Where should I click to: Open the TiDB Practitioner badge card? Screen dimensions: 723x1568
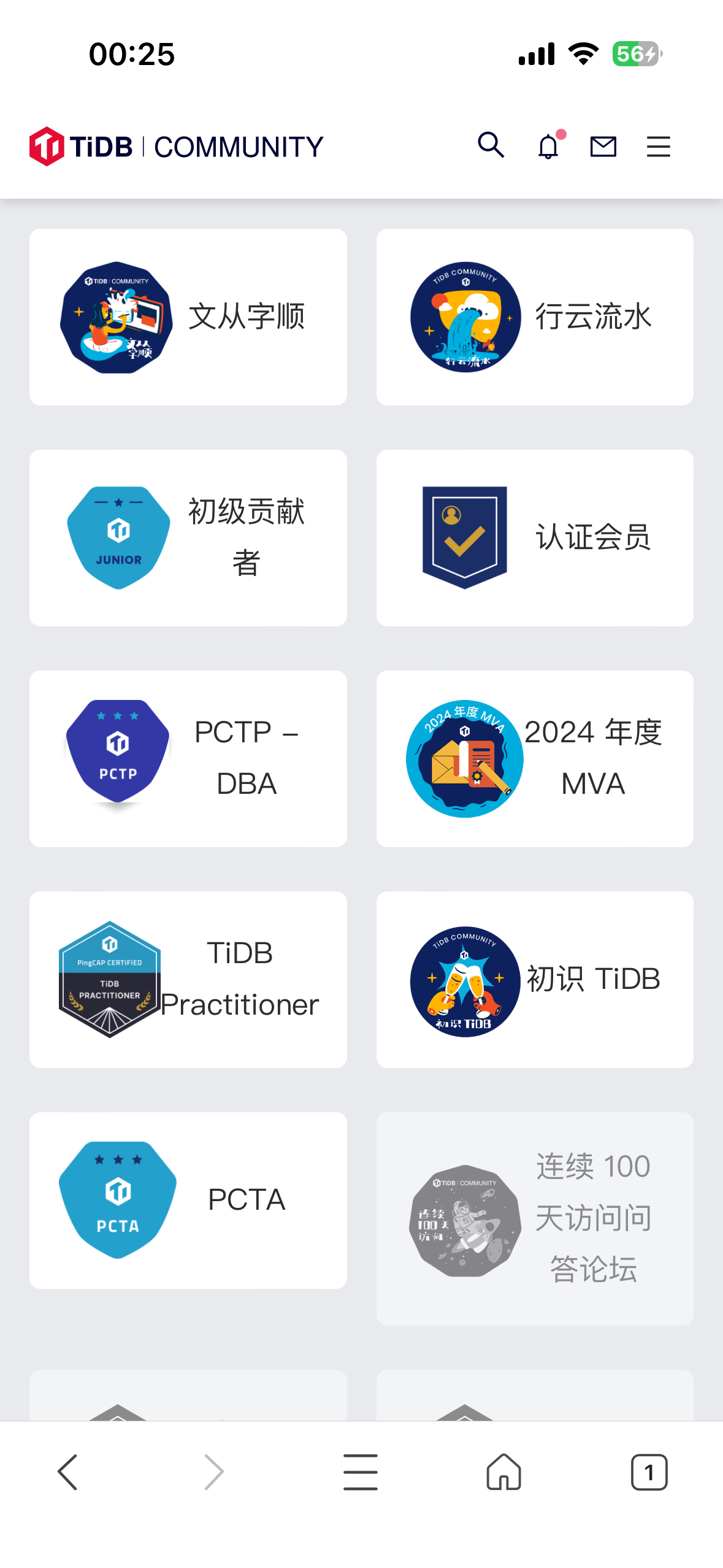(188, 980)
